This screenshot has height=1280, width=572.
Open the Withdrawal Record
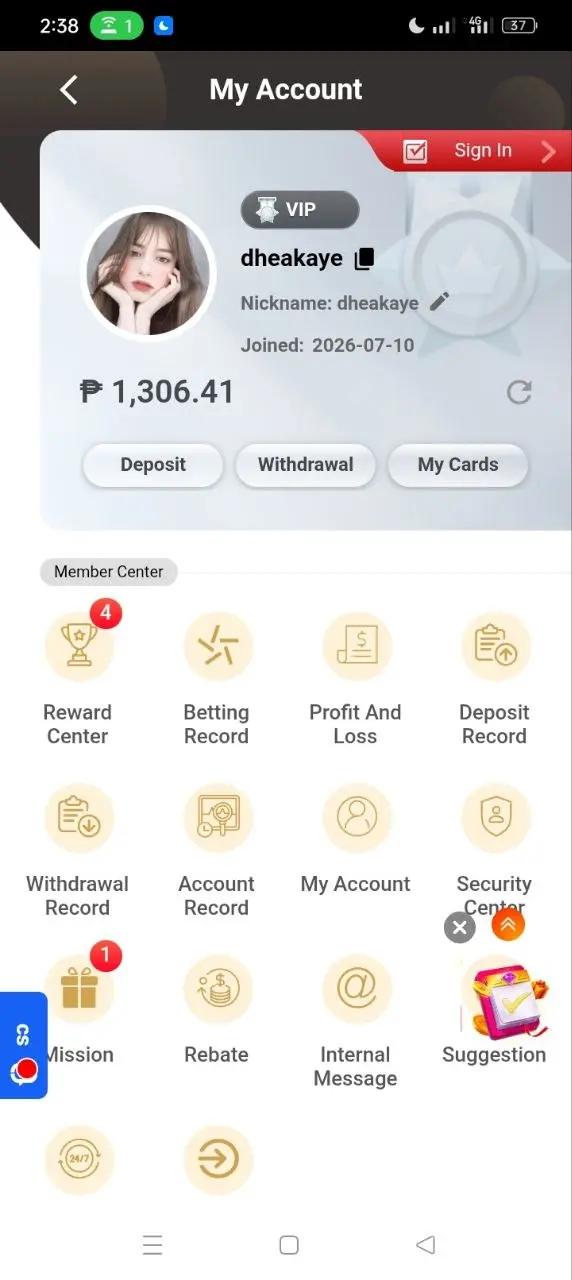click(78, 850)
